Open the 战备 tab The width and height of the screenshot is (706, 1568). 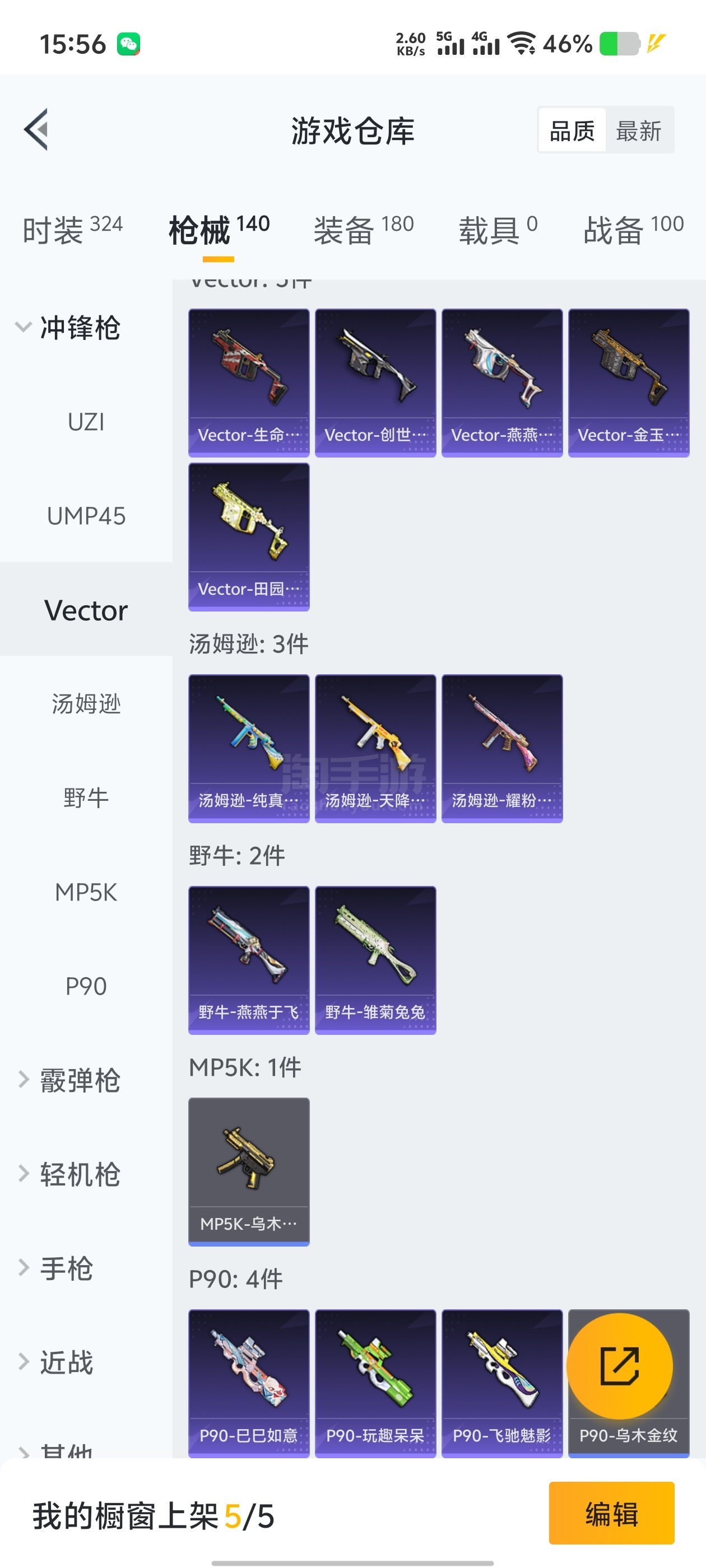(x=632, y=230)
